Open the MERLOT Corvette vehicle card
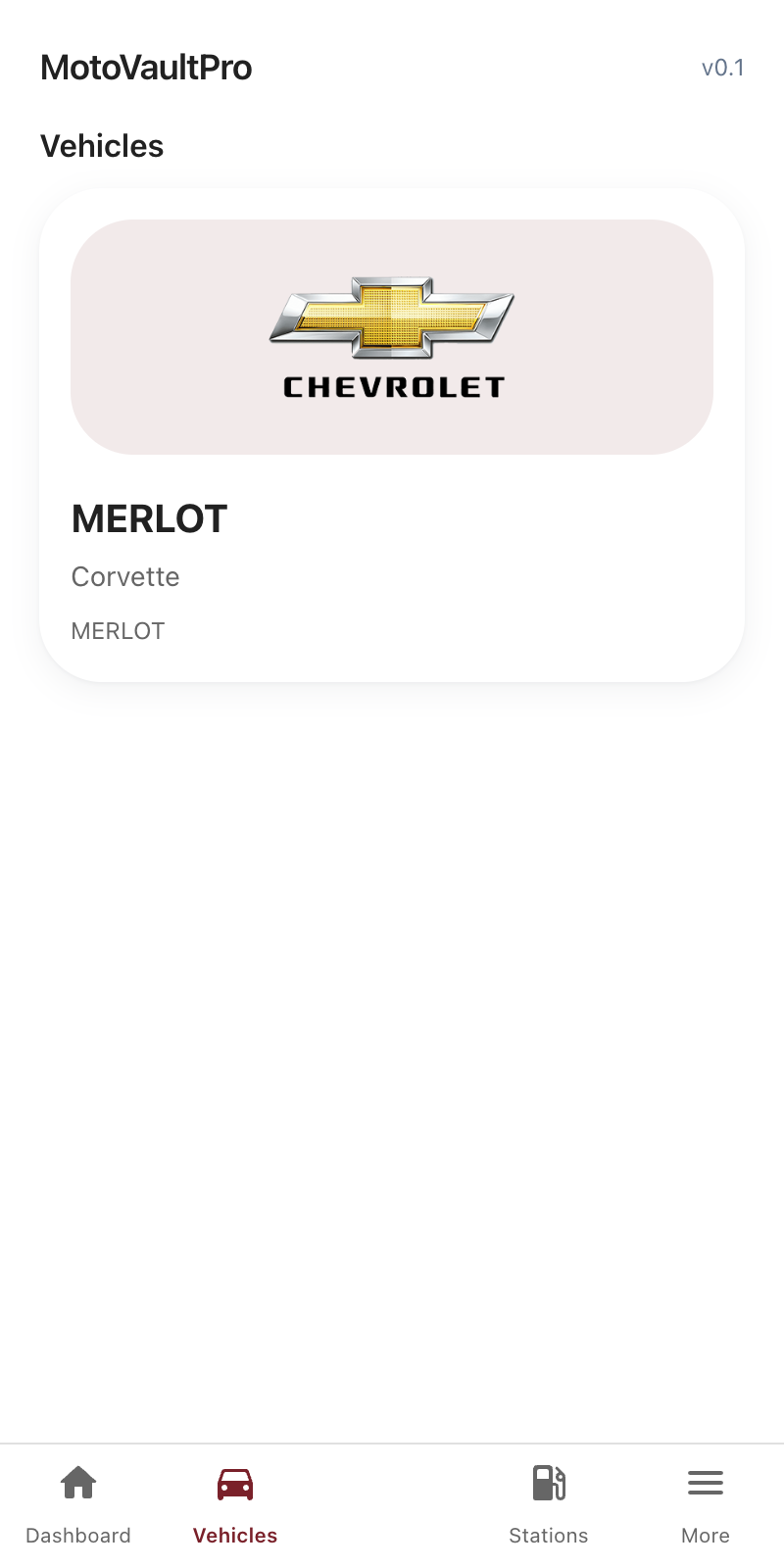The image size is (784, 1568). pos(392,436)
